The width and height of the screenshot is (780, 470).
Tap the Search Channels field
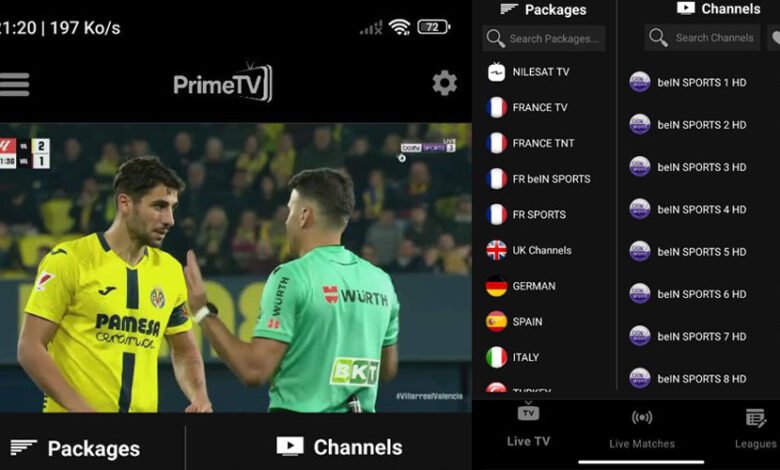pyautogui.click(x=703, y=38)
